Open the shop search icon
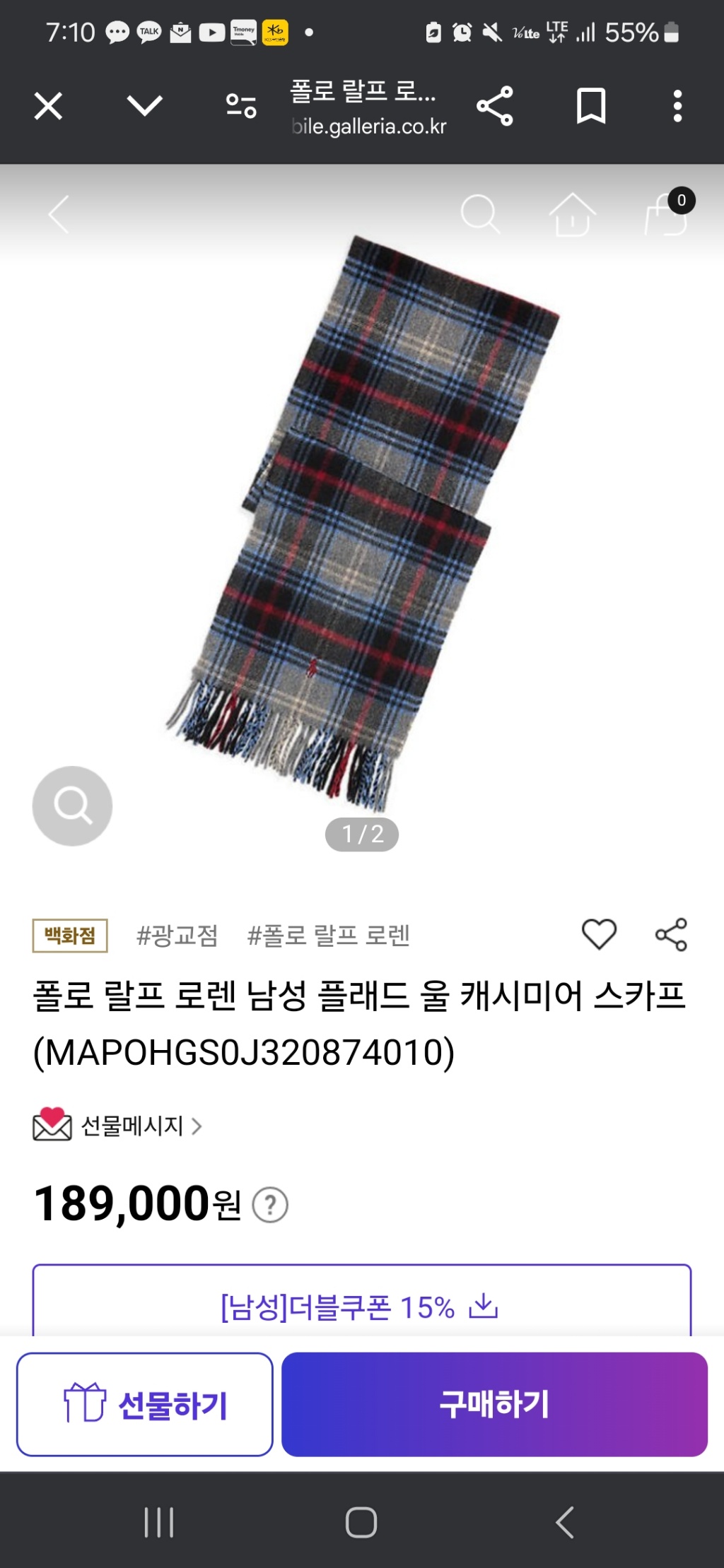This screenshot has height=1568, width=724. (480, 213)
